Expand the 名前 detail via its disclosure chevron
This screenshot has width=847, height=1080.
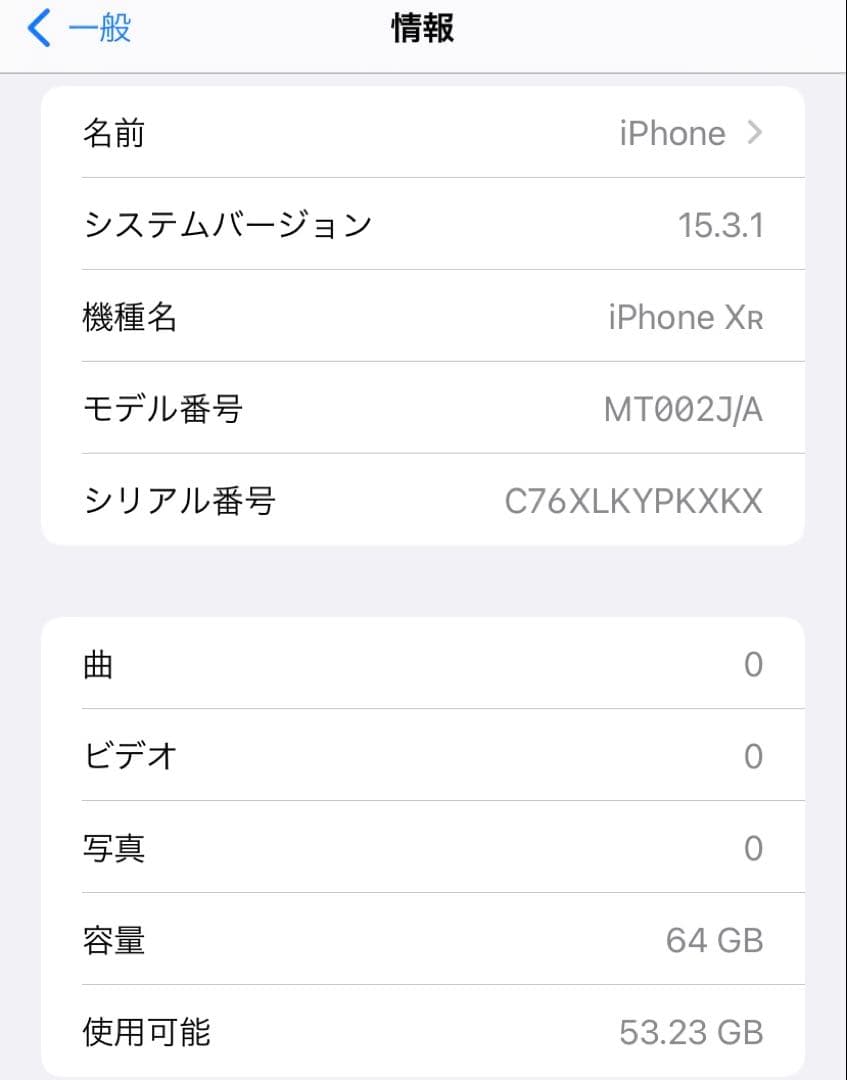click(x=757, y=133)
